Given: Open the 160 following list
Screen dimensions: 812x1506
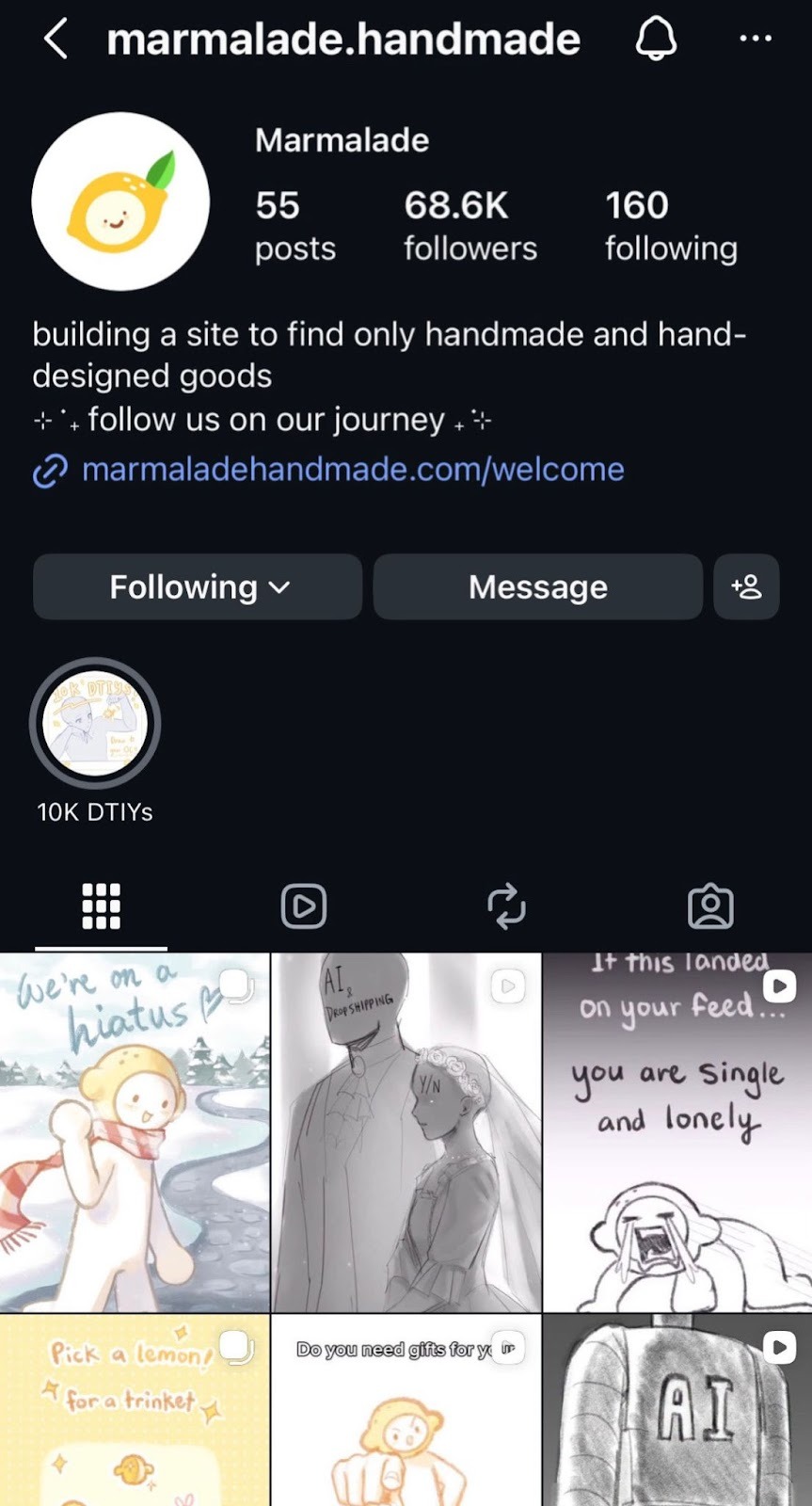Looking at the screenshot, I should (670, 226).
